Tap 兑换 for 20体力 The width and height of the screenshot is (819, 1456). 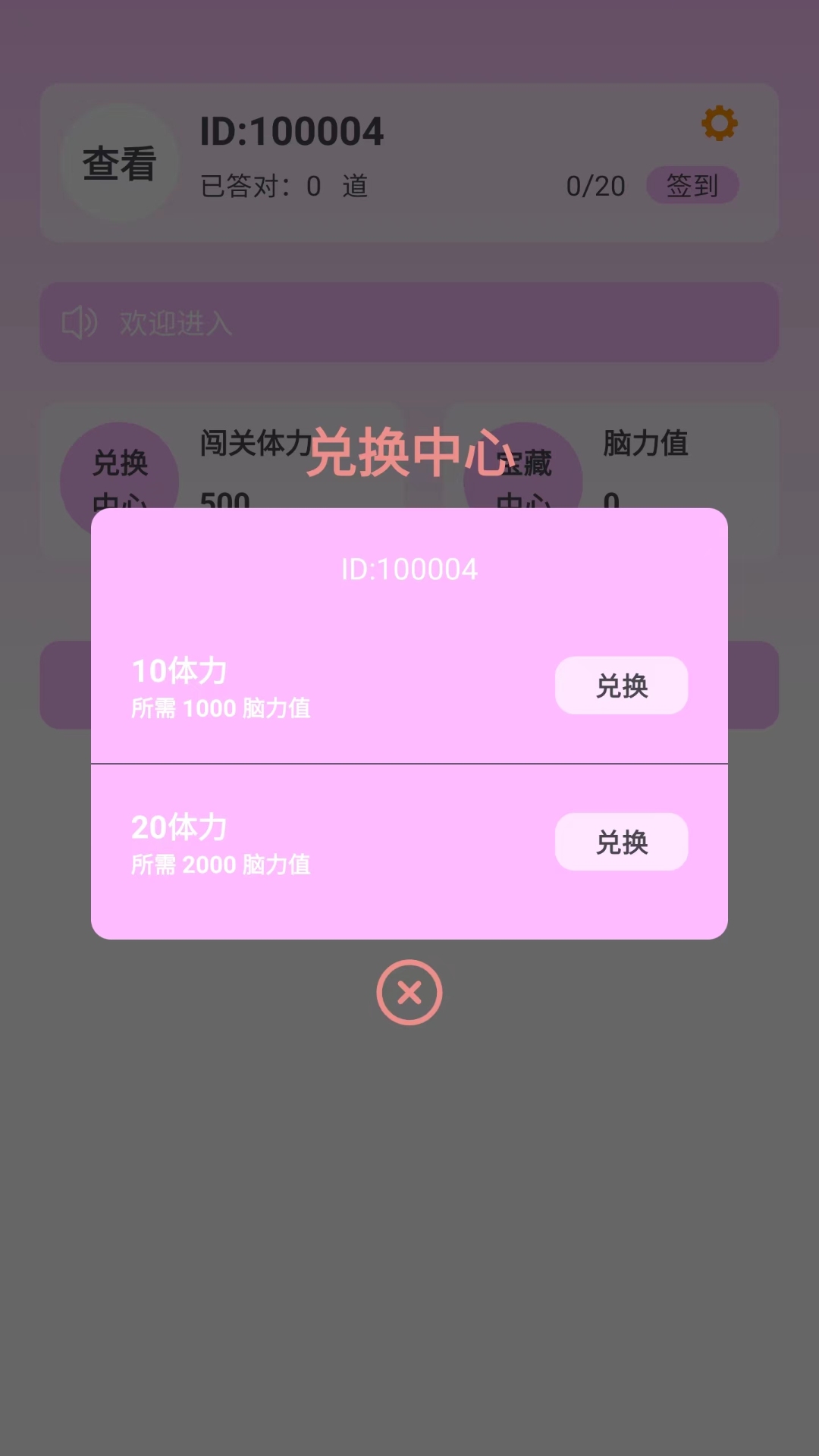(x=621, y=842)
